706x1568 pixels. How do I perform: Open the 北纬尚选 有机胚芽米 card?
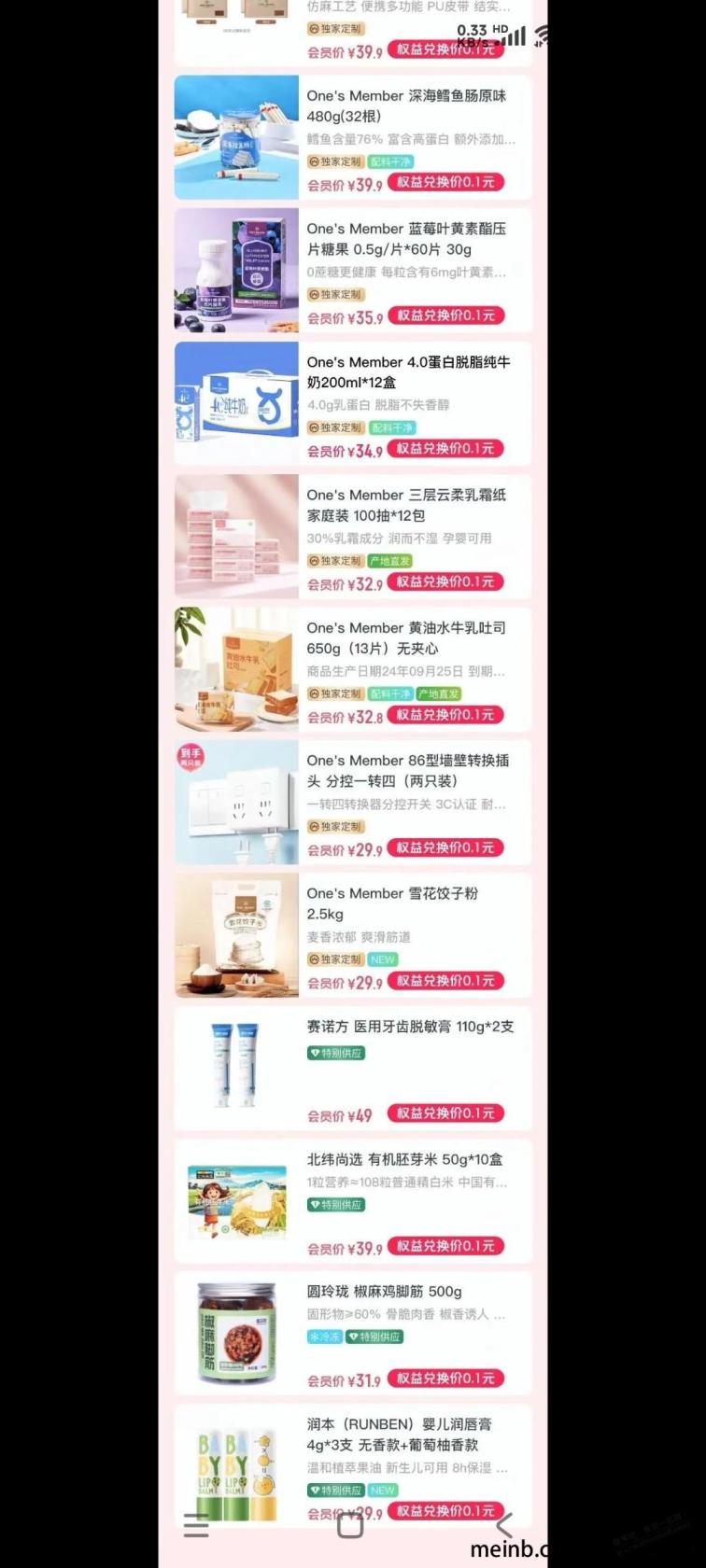(x=353, y=1201)
